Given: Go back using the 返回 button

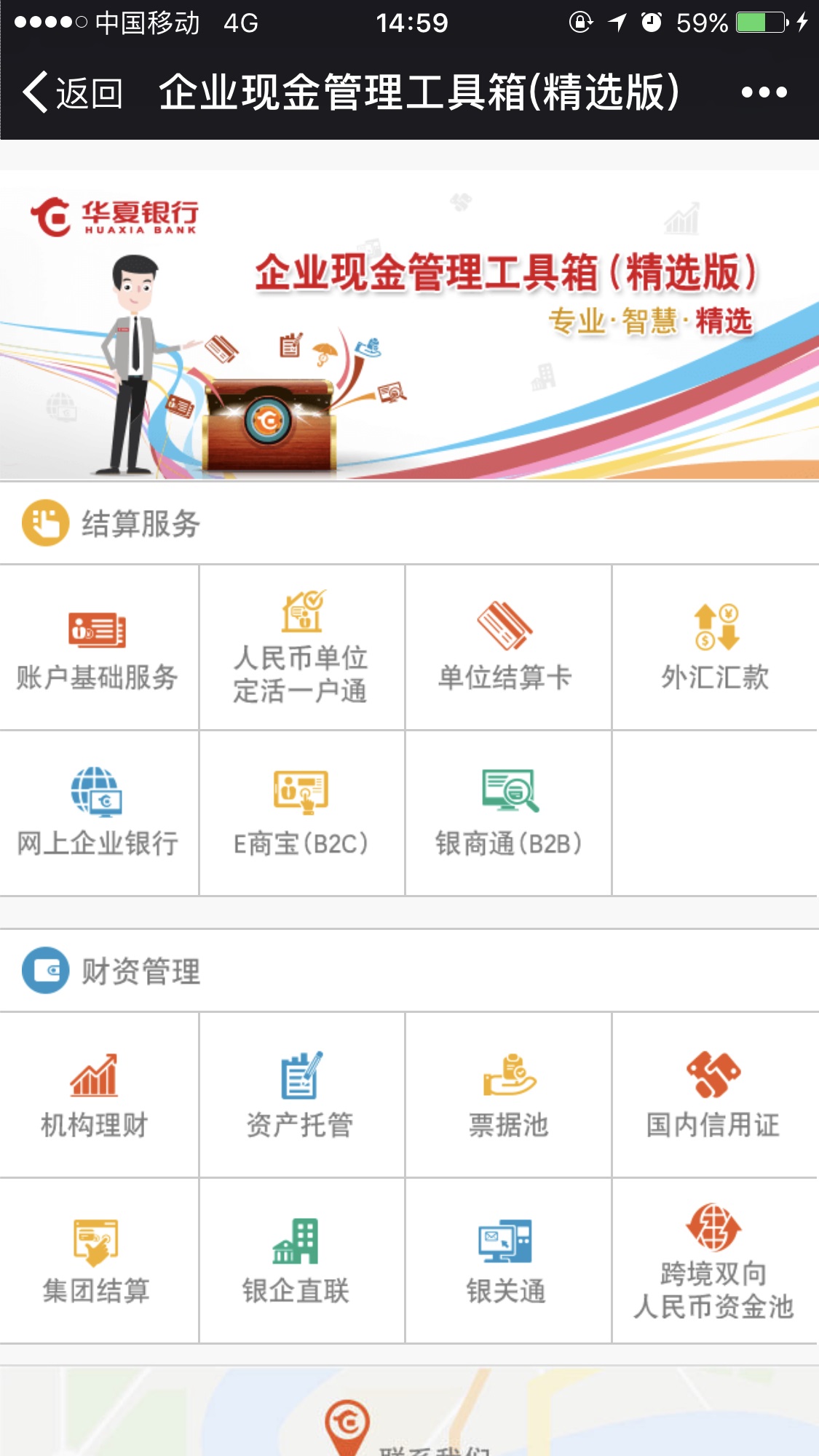Looking at the screenshot, I should tap(71, 92).
